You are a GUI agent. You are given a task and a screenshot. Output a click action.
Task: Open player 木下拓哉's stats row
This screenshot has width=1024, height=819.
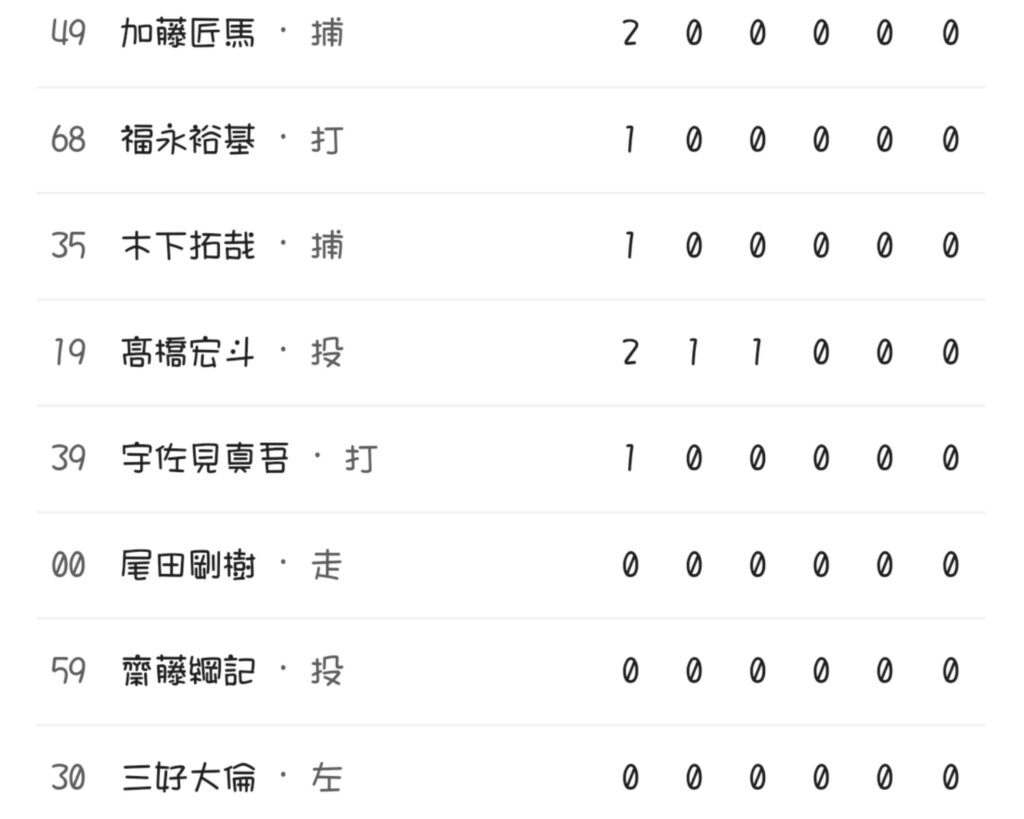[x=188, y=246]
